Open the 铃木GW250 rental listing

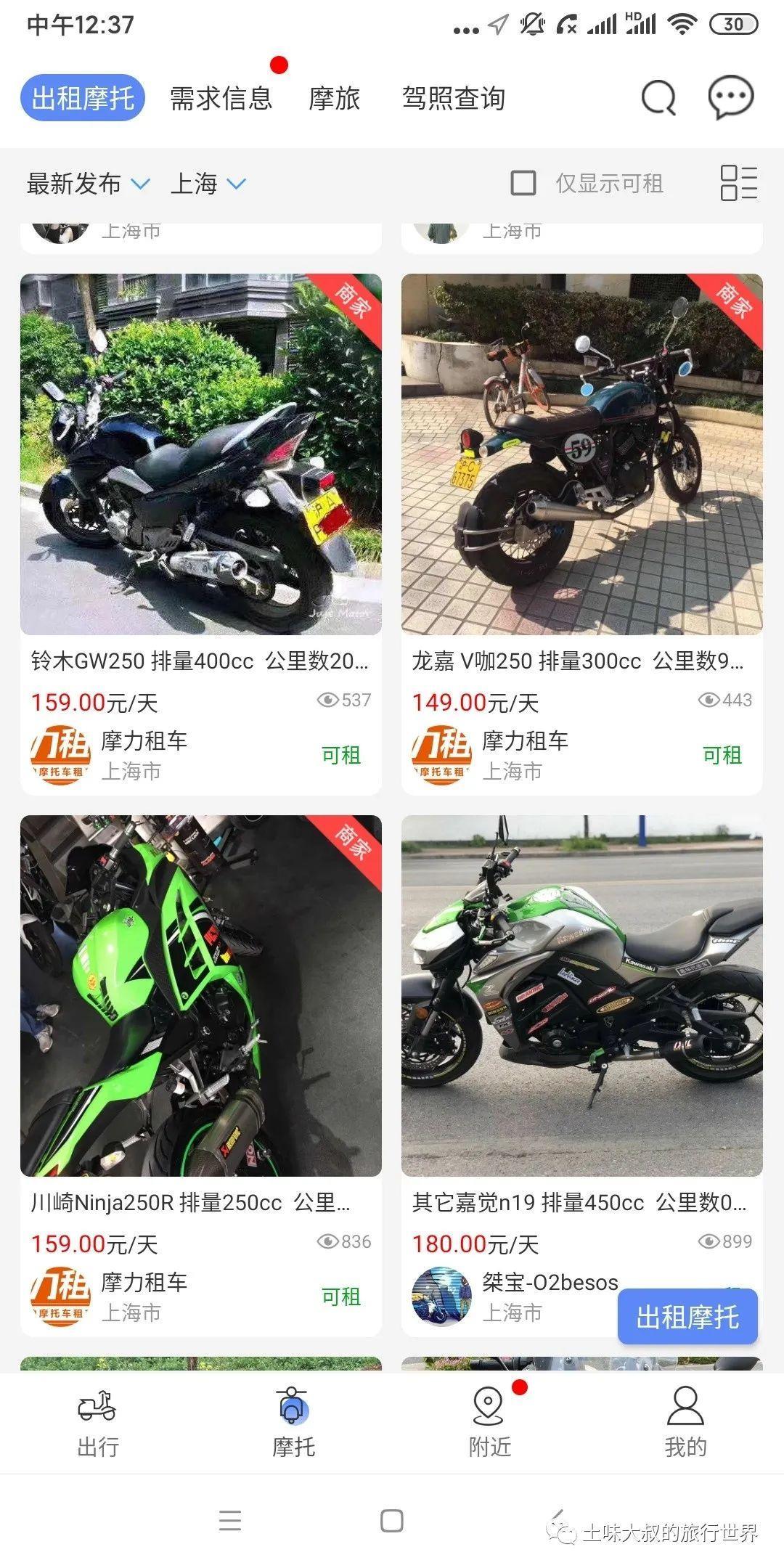coord(200,454)
